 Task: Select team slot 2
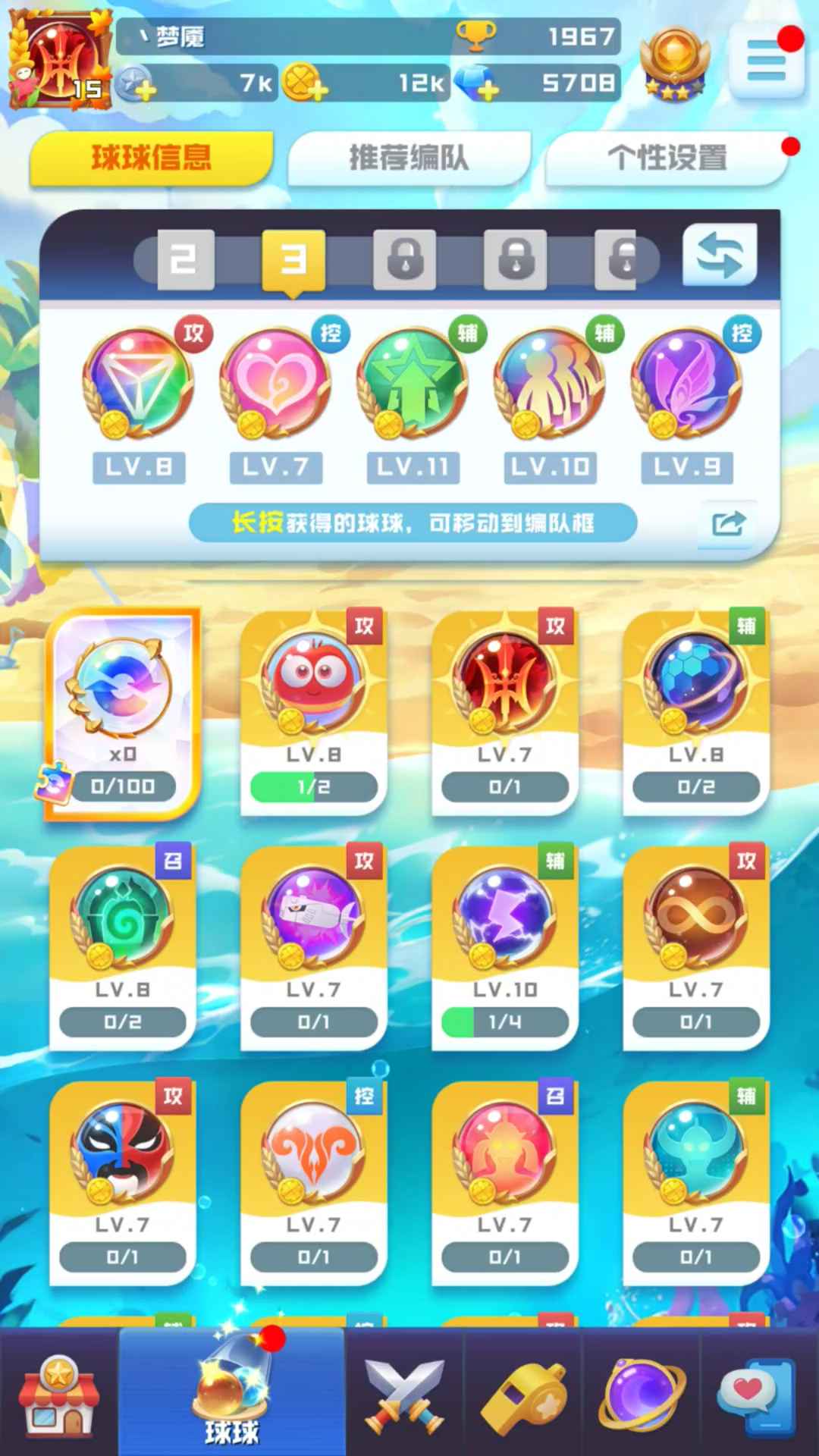click(184, 260)
